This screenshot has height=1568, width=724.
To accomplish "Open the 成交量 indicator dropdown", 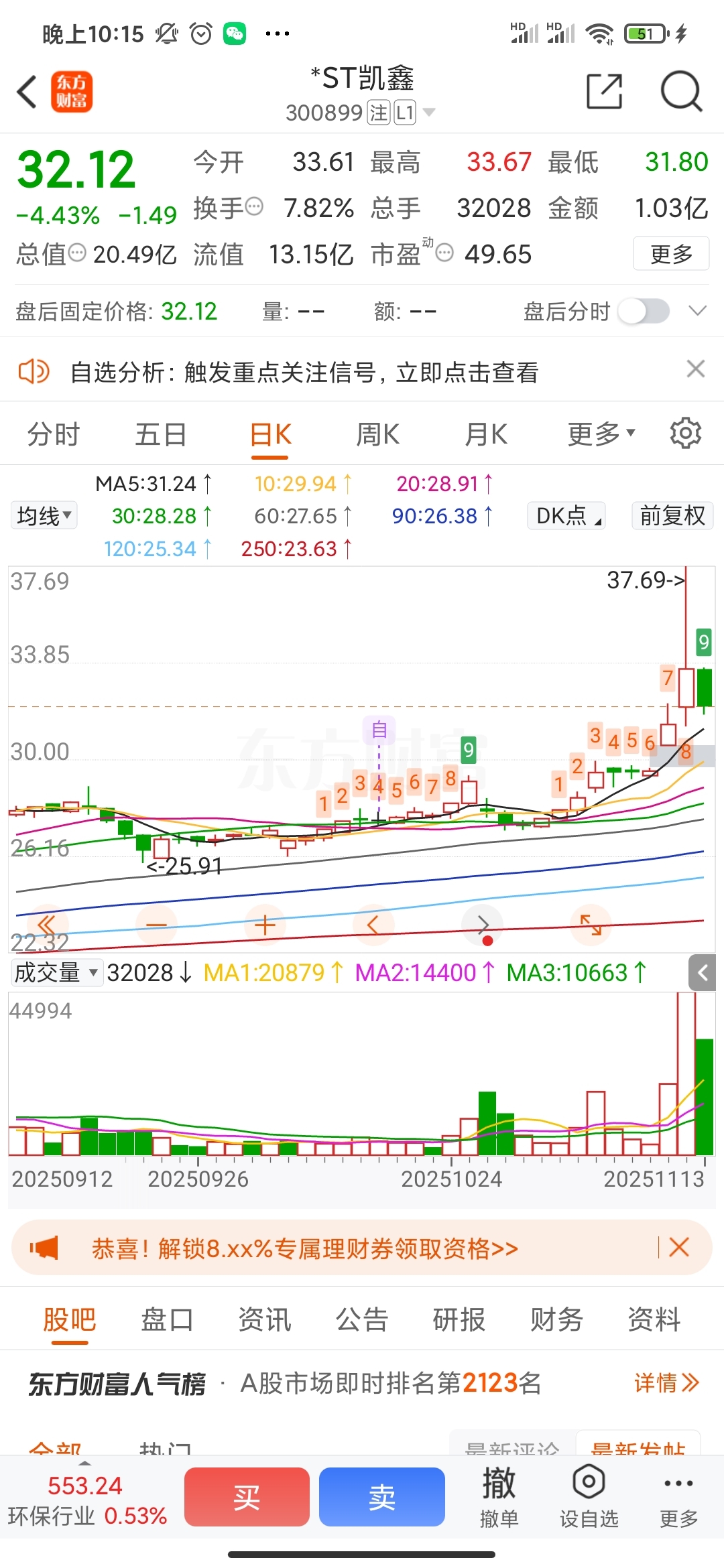I will (56, 972).
